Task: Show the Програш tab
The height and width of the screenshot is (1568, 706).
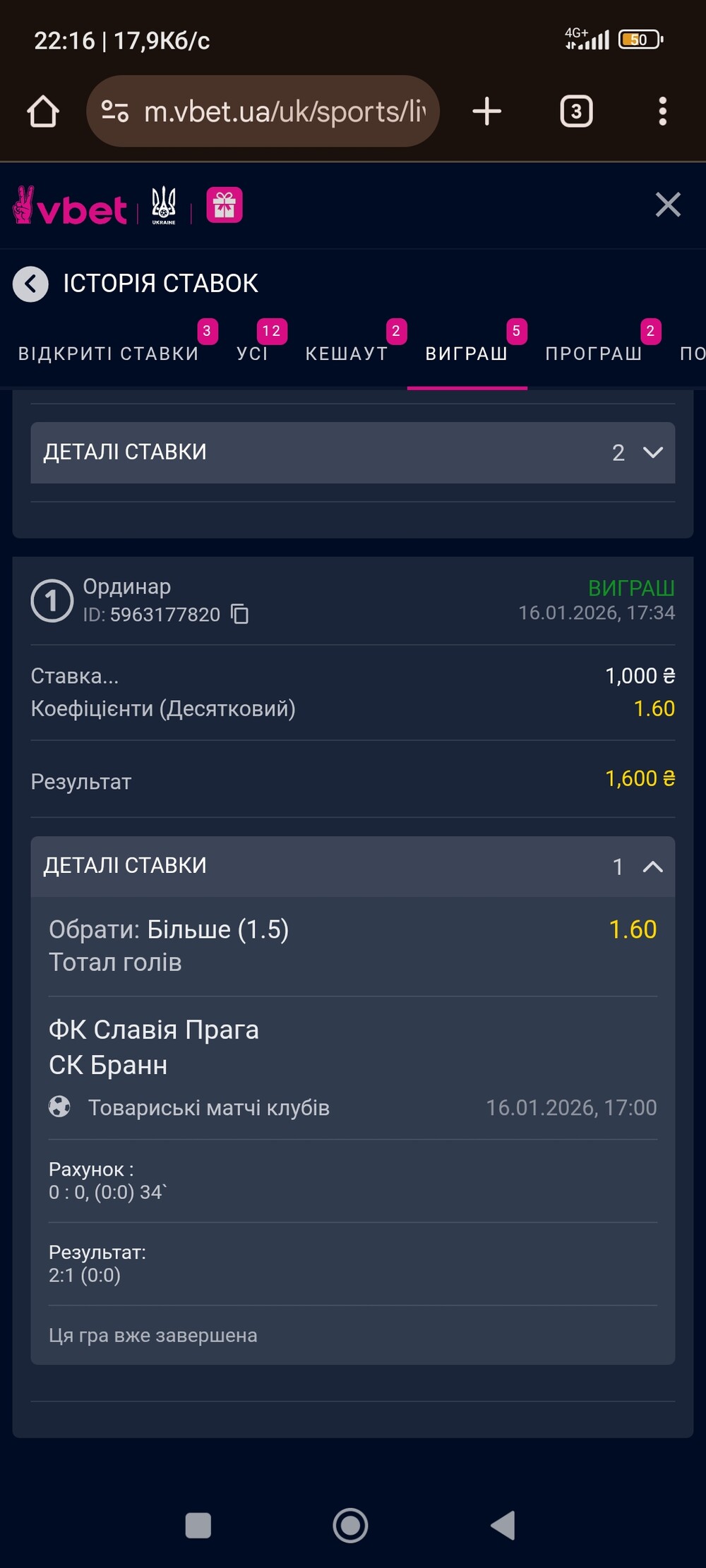Action: click(594, 353)
